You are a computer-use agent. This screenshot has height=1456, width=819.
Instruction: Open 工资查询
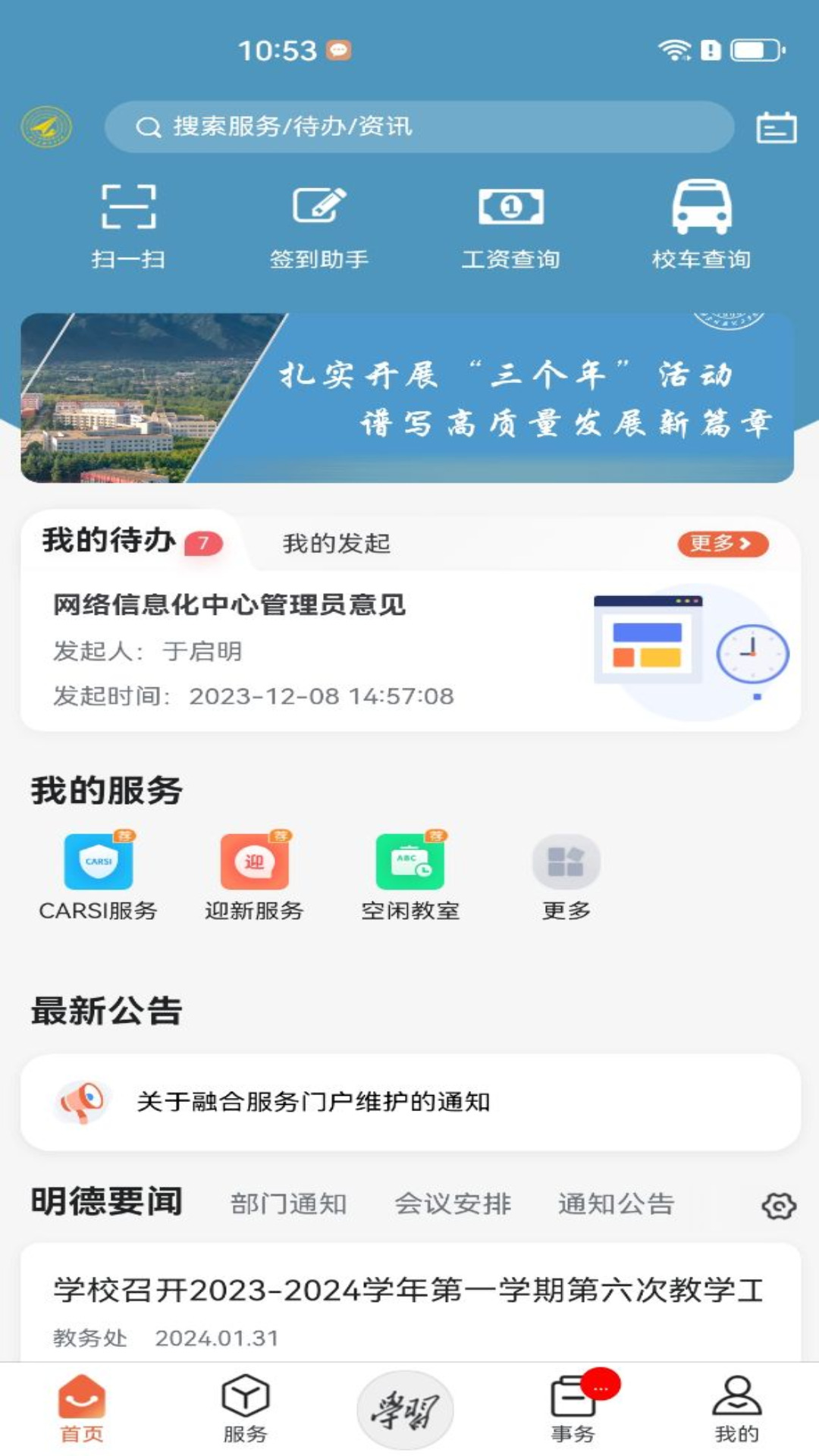pyautogui.click(x=510, y=224)
